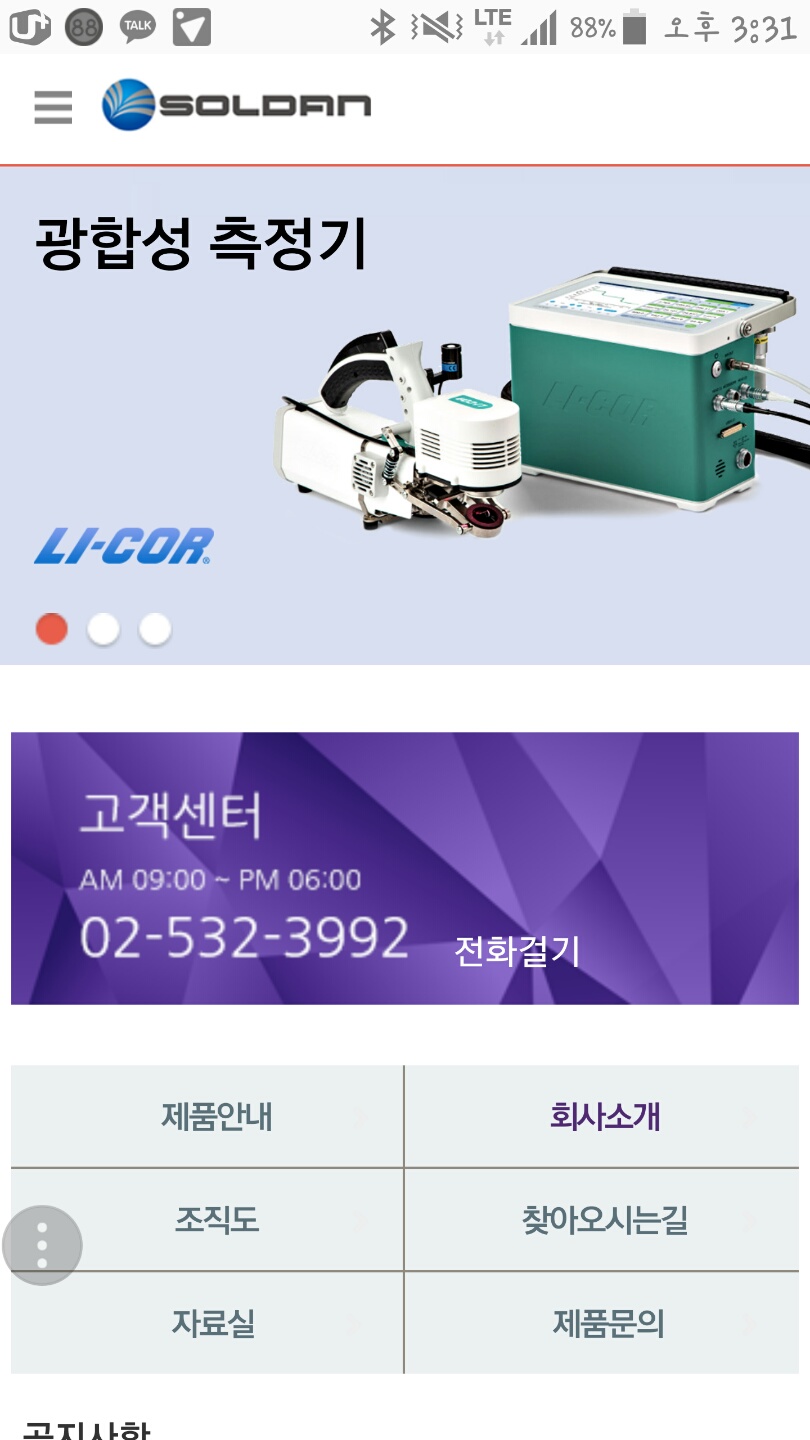
Task: Go to the 조직도 page
Action: pos(216,1220)
